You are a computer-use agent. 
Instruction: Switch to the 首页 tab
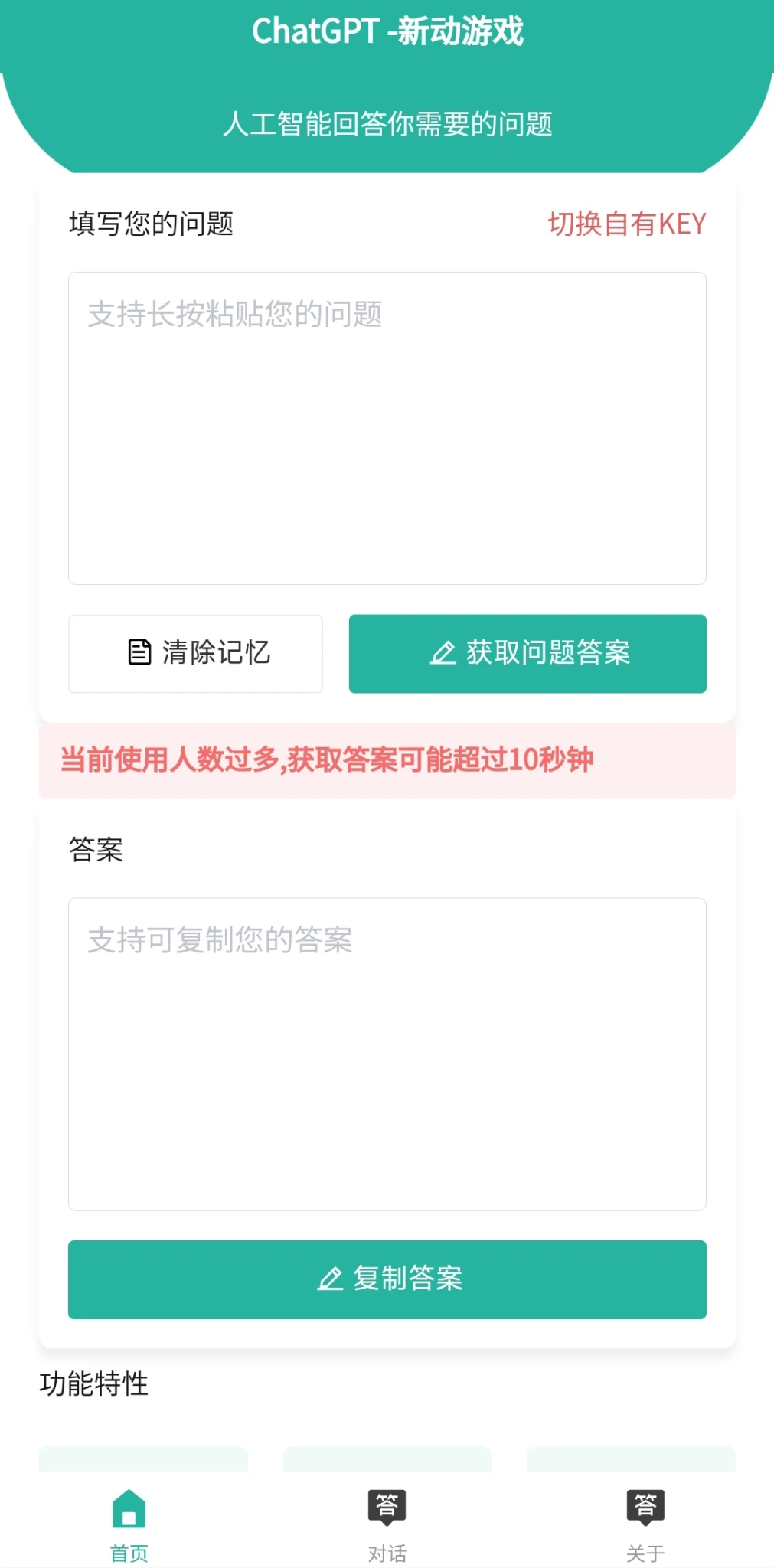point(129,1520)
